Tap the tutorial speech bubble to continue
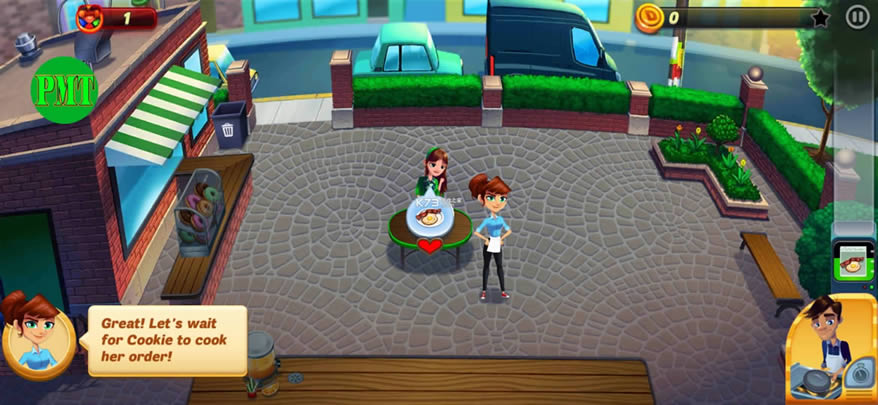Image resolution: width=878 pixels, height=405 pixels. (167, 340)
